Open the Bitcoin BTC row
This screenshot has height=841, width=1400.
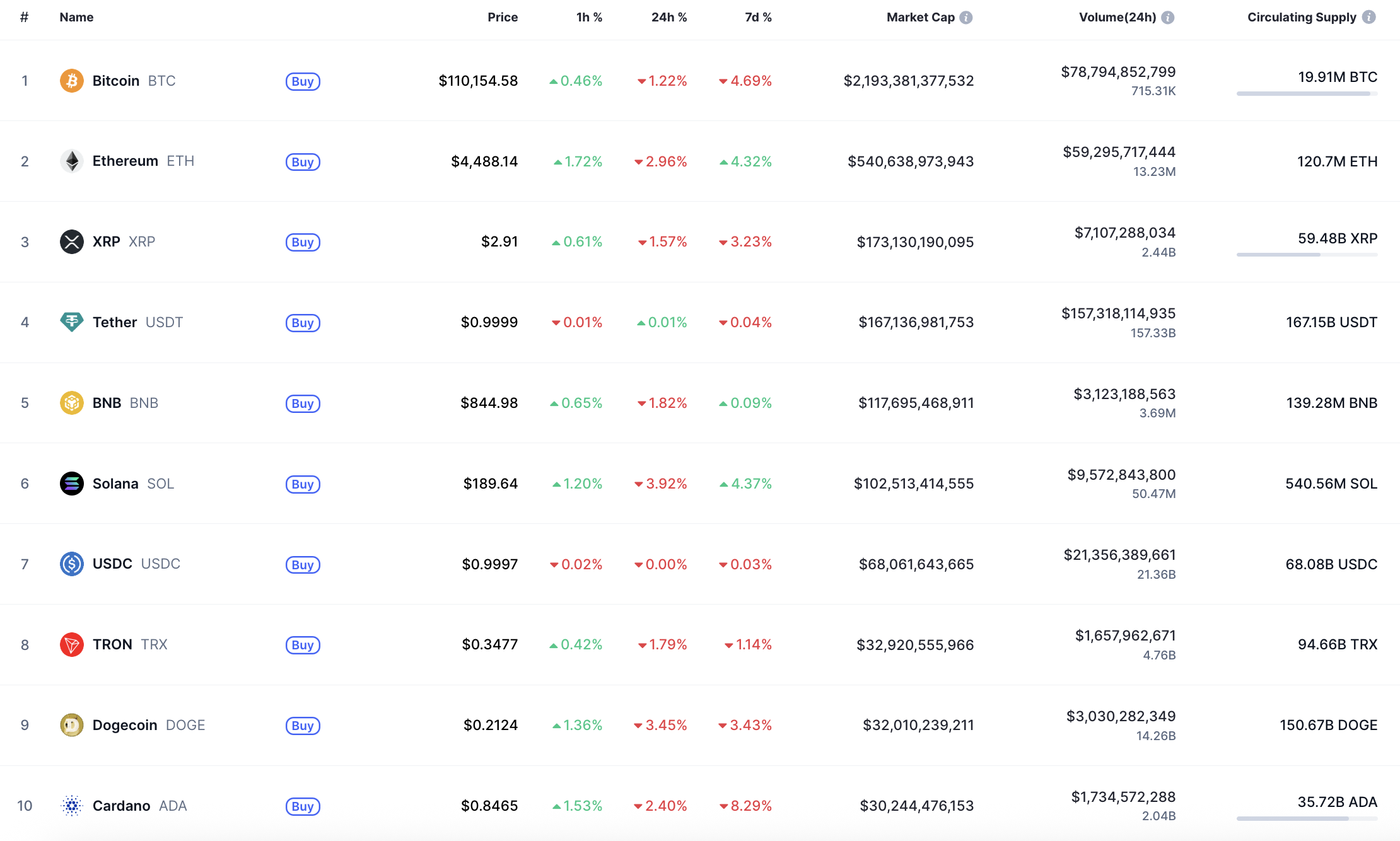(x=116, y=81)
